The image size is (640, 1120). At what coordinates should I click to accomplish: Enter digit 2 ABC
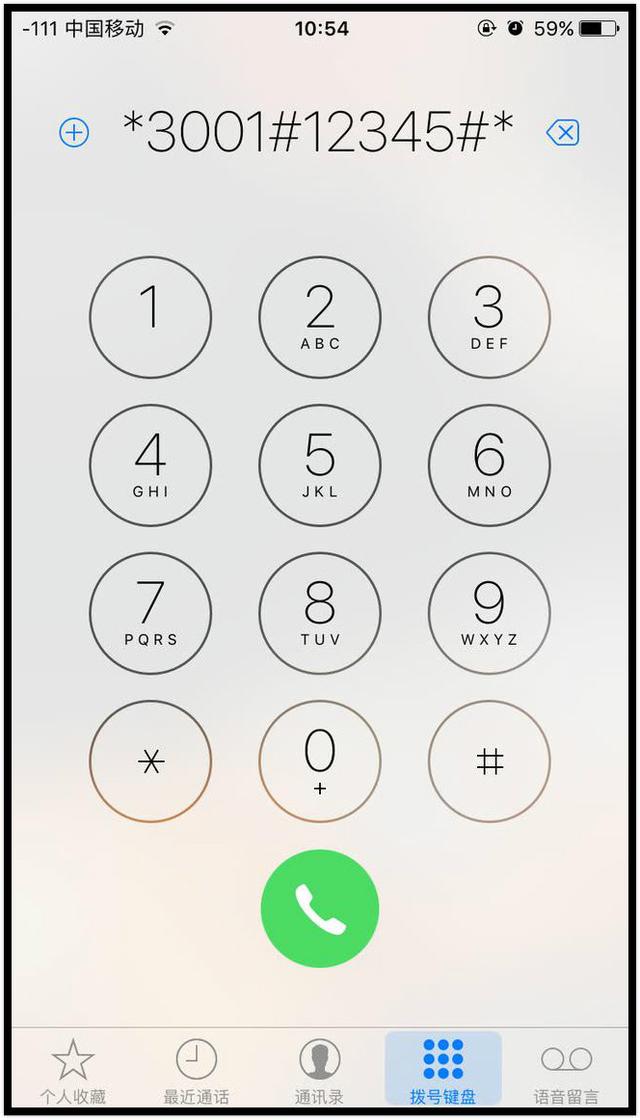(x=320, y=317)
